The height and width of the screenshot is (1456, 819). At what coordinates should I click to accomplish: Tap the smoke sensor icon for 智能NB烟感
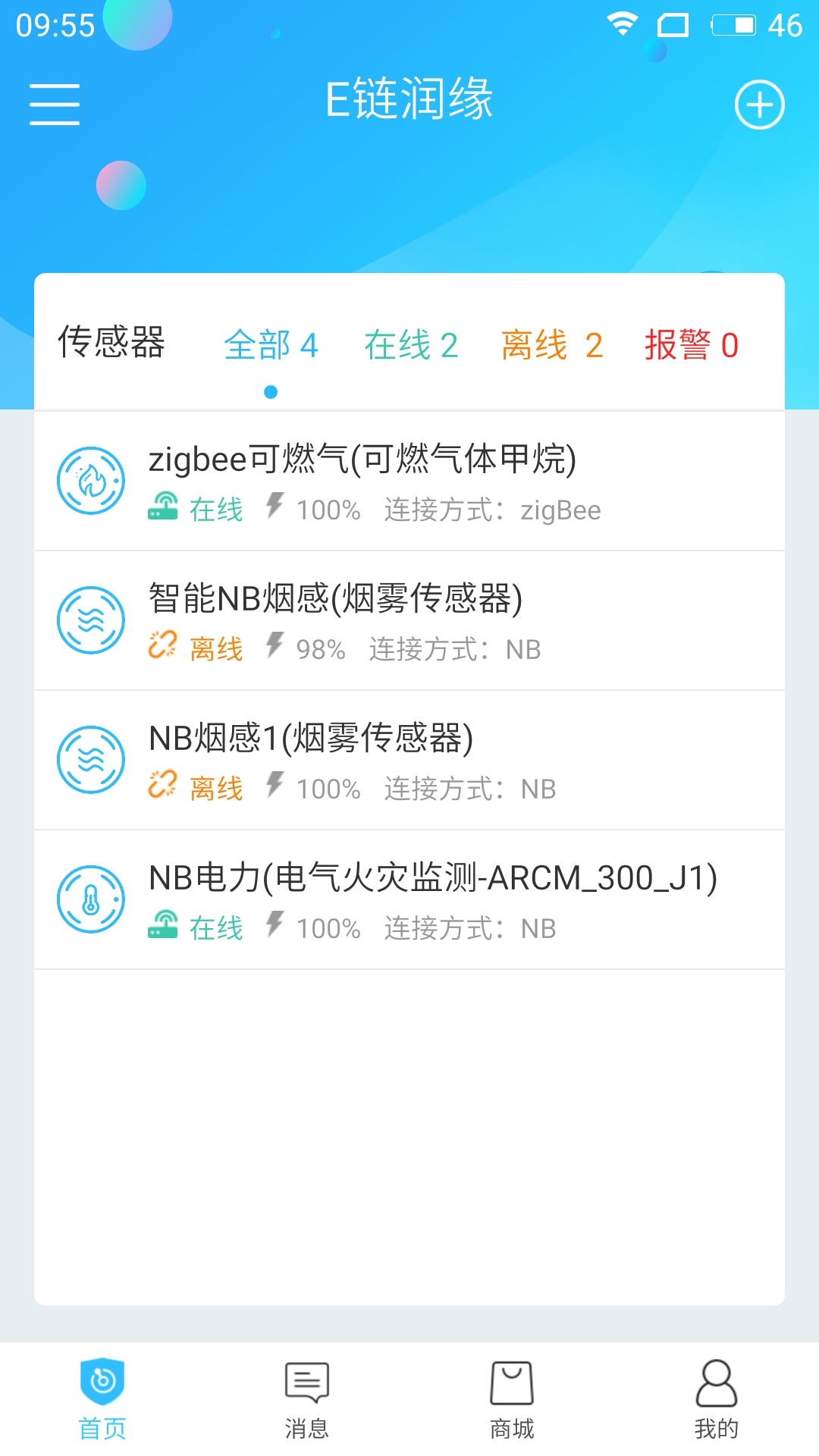(90, 619)
